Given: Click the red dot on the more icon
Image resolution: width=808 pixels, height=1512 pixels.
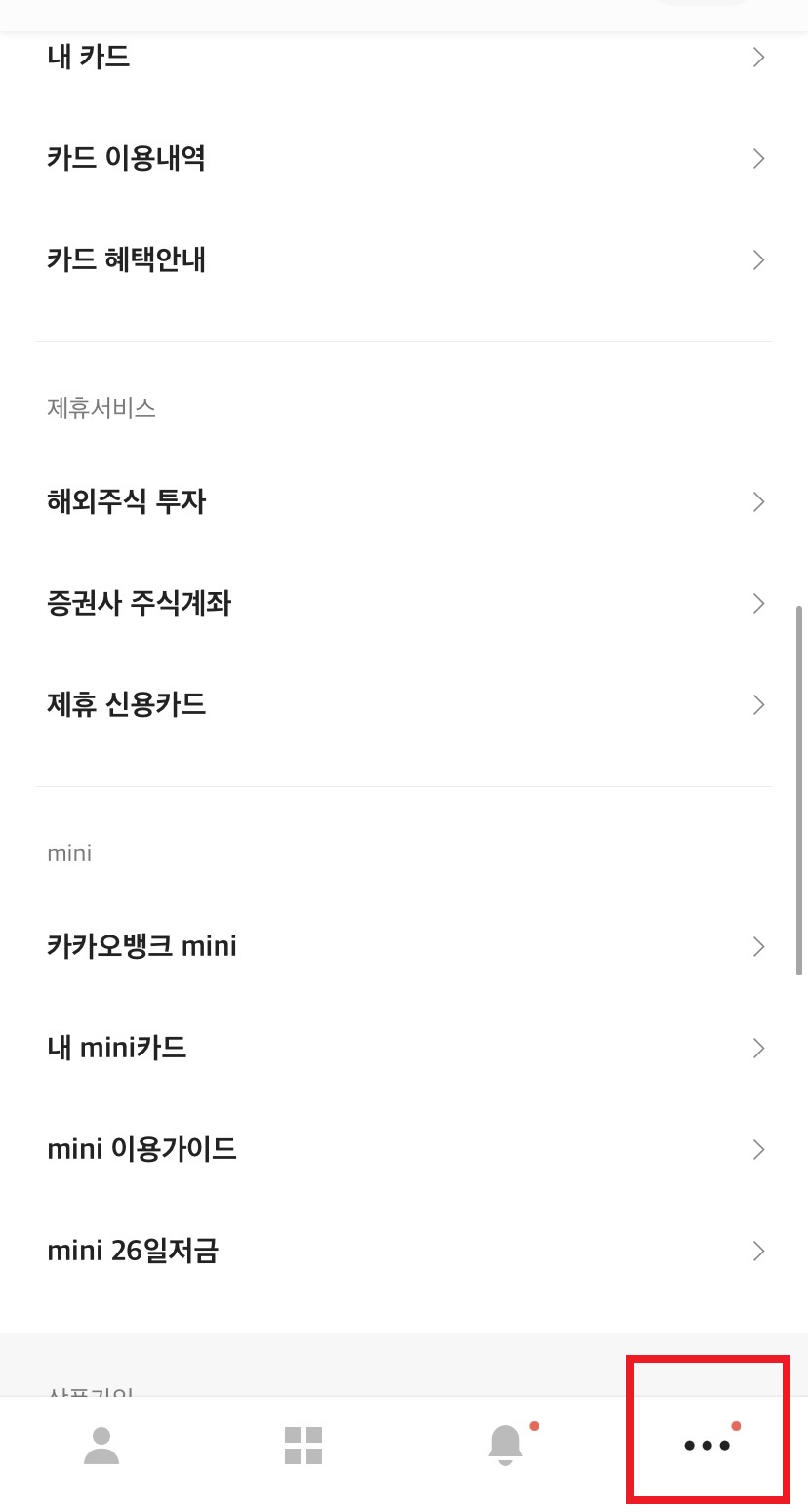Looking at the screenshot, I should tap(735, 1426).
